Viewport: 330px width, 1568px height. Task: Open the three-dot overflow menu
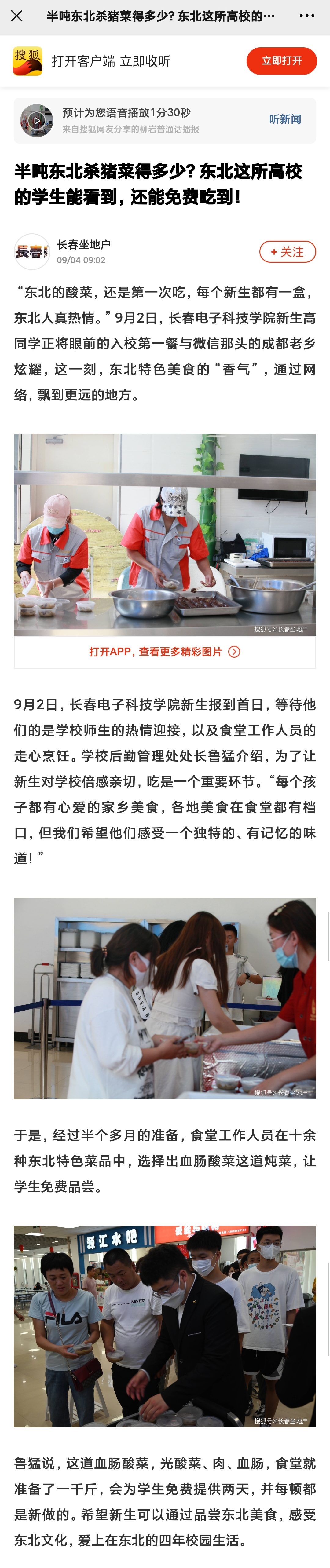click(x=307, y=16)
